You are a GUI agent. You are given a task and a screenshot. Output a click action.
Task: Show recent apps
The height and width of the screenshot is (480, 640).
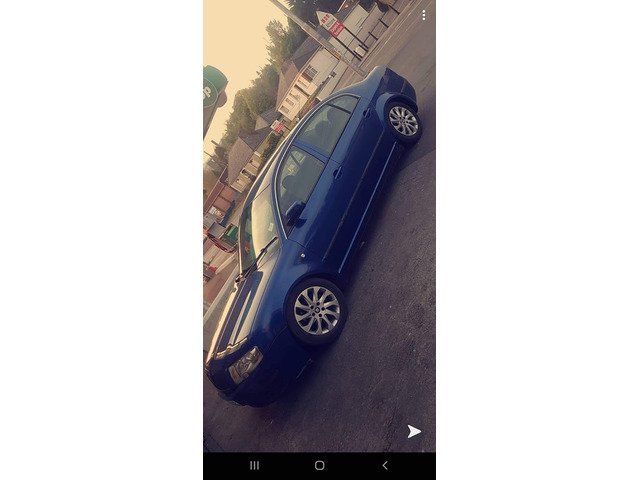[254, 466]
